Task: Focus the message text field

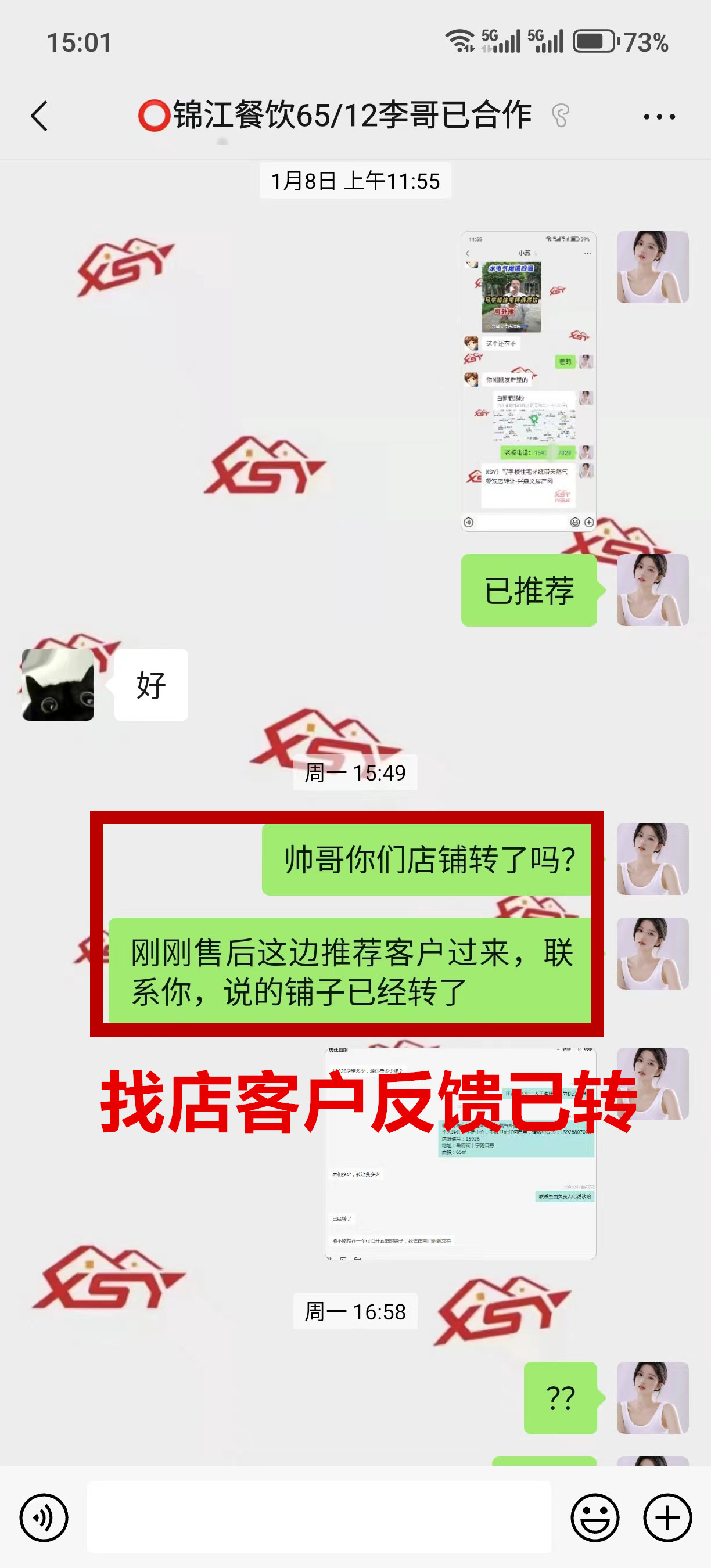Action: [318, 1517]
